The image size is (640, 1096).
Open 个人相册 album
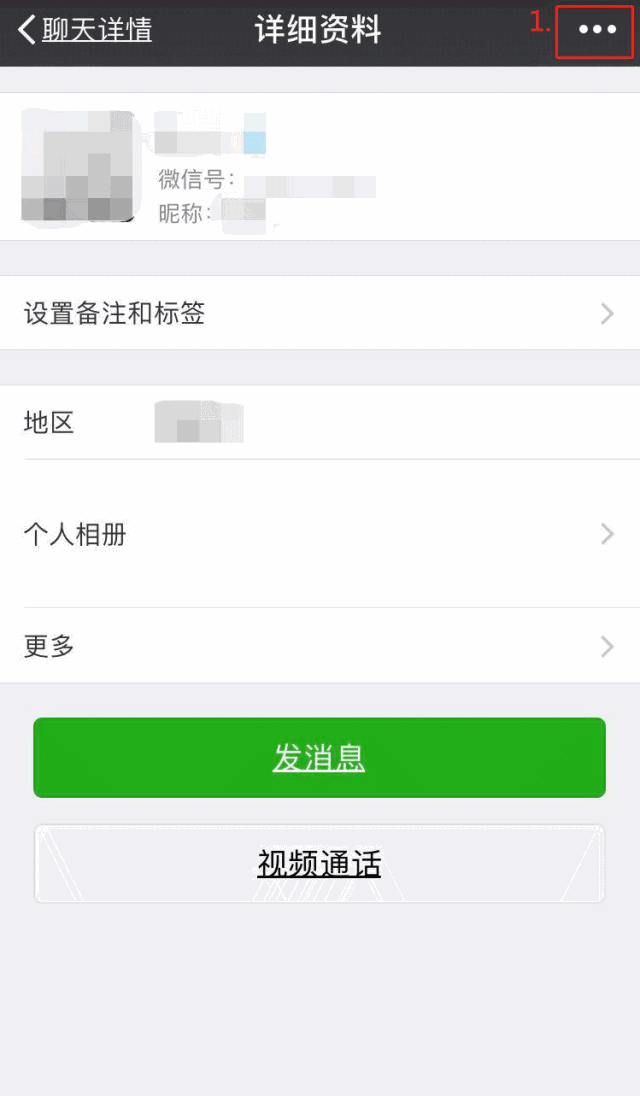[x=320, y=534]
